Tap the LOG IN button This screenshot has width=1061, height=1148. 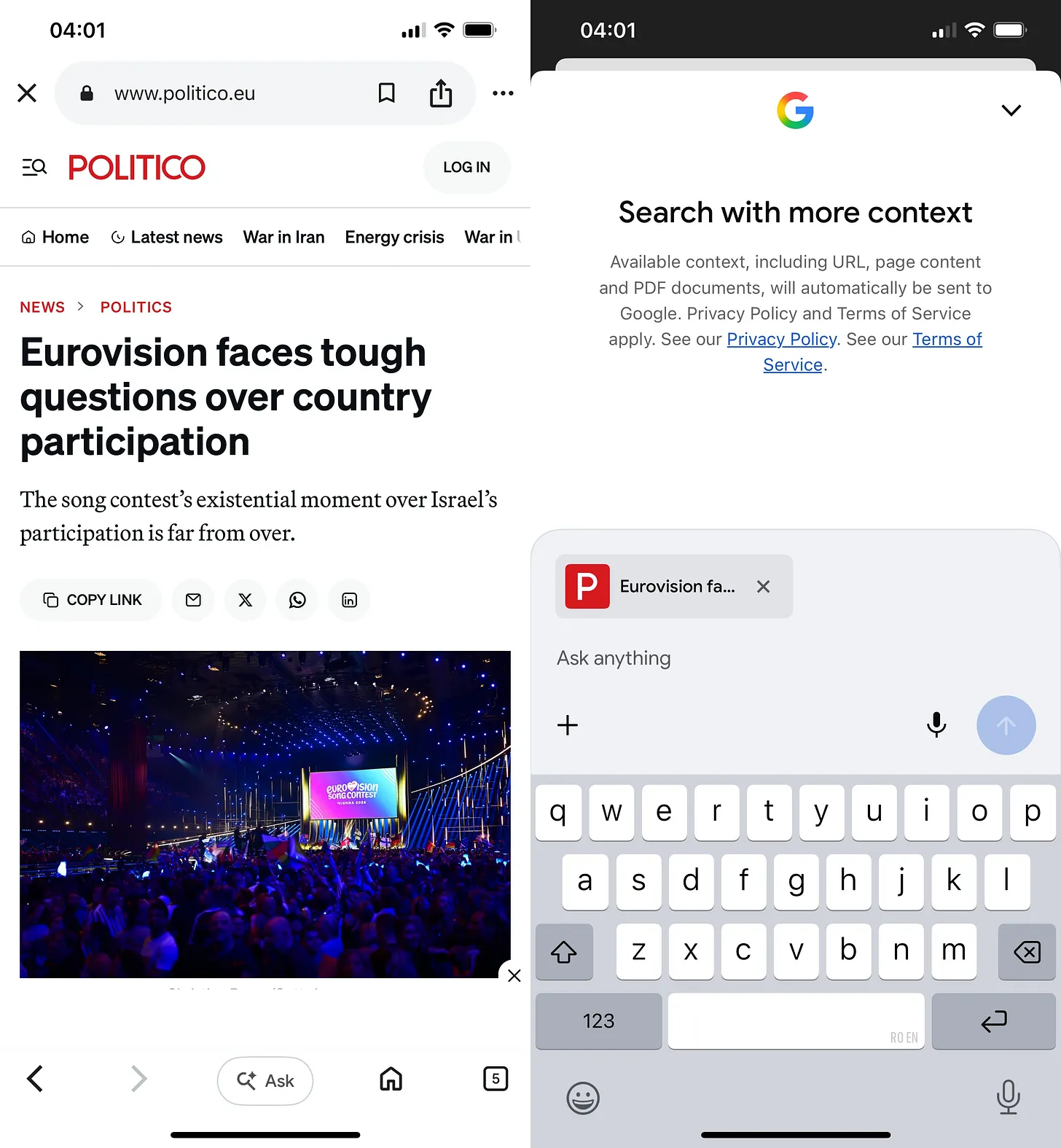coord(466,167)
